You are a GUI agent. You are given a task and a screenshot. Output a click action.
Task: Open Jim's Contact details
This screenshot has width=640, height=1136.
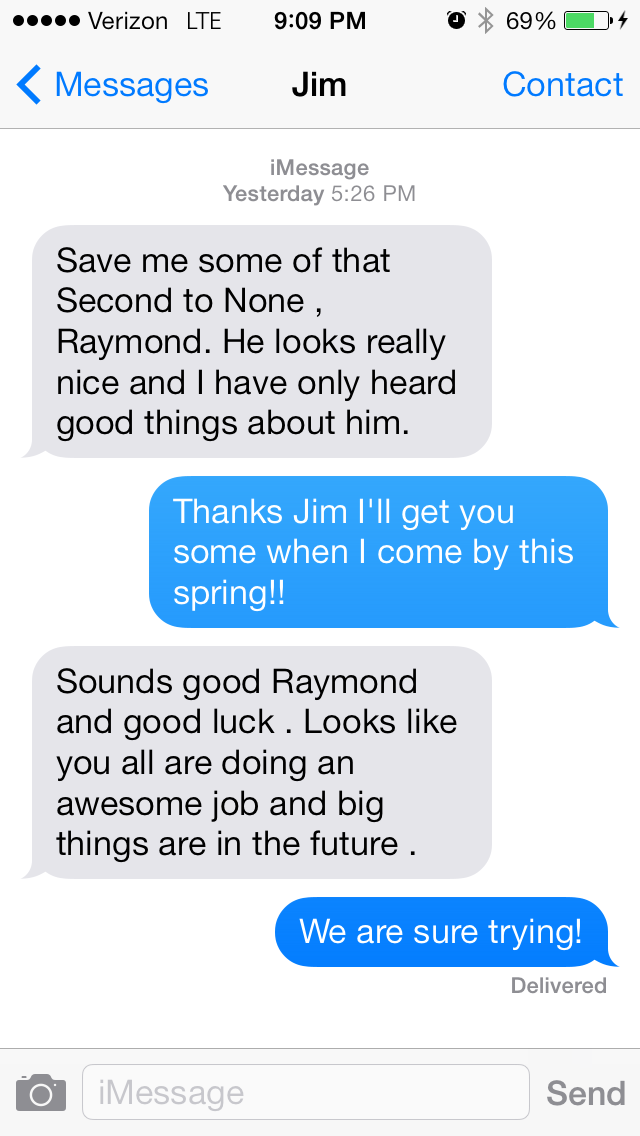(x=562, y=85)
